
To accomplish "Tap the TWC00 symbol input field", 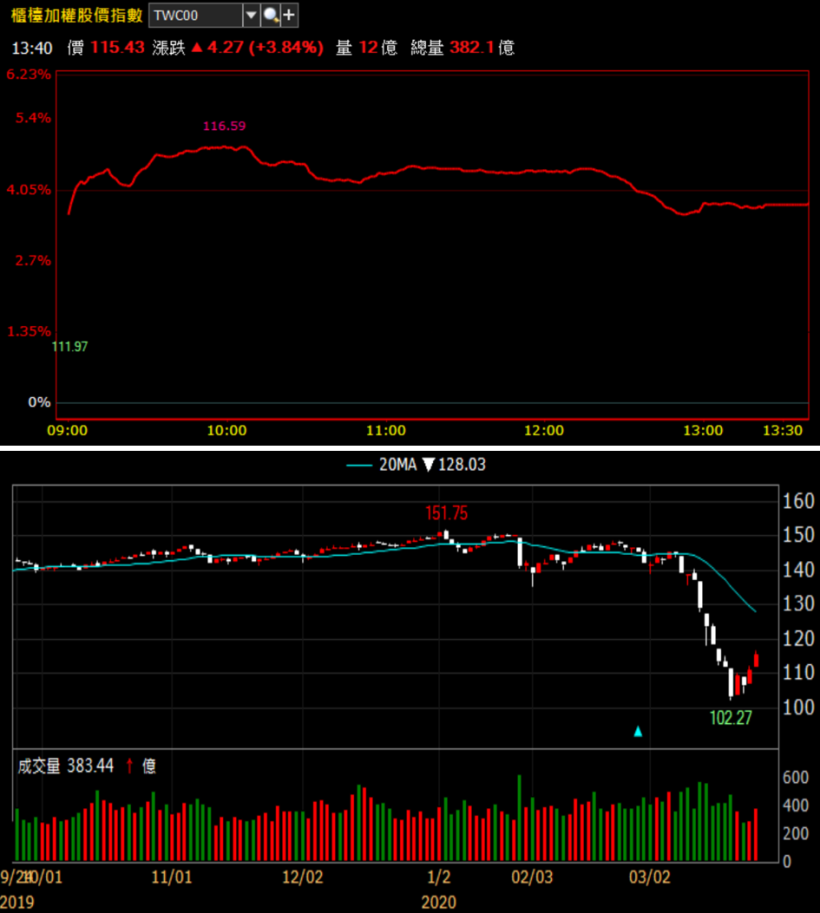I will click(194, 15).
